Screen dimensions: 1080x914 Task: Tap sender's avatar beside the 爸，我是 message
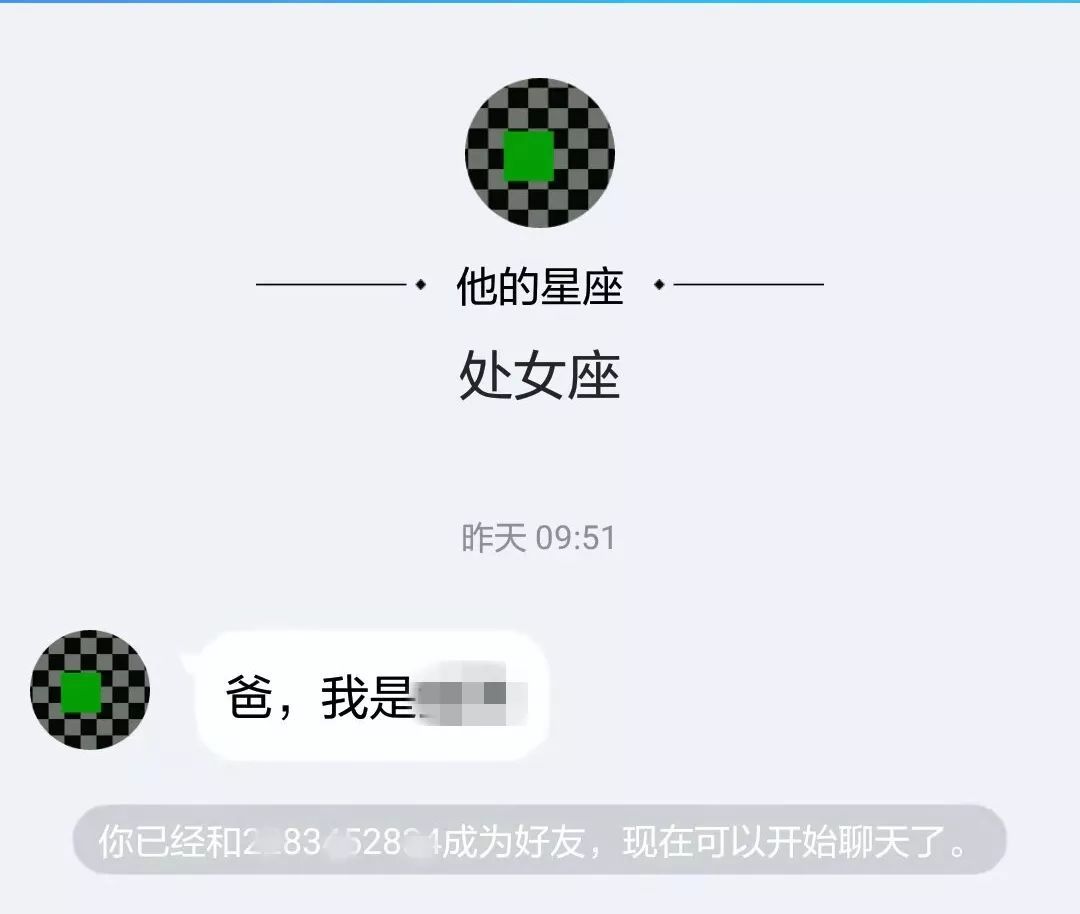click(90, 690)
